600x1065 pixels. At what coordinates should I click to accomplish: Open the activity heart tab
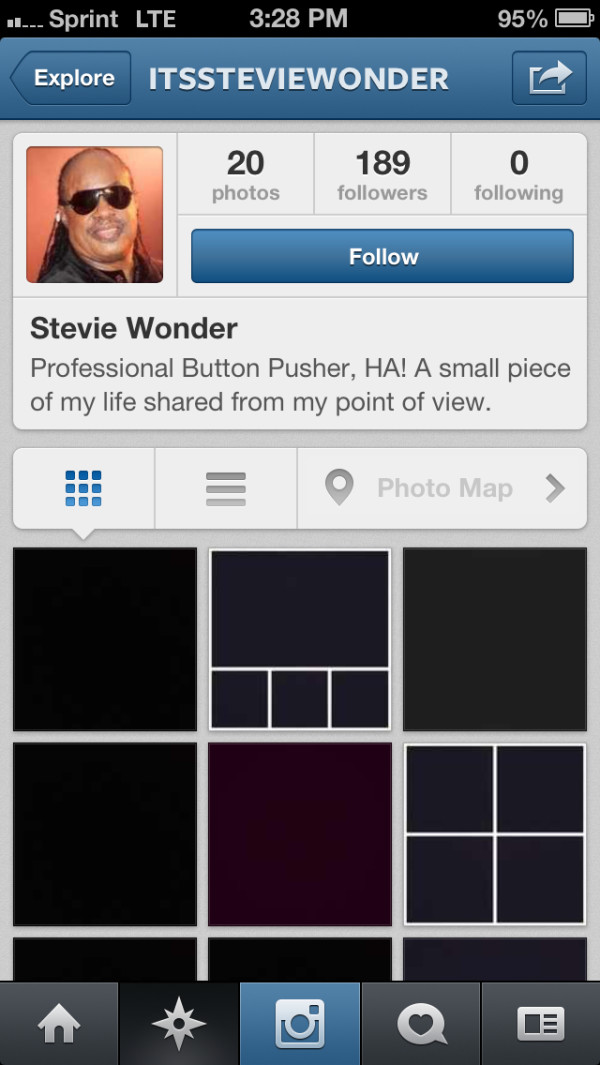(x=421, y=1024)
